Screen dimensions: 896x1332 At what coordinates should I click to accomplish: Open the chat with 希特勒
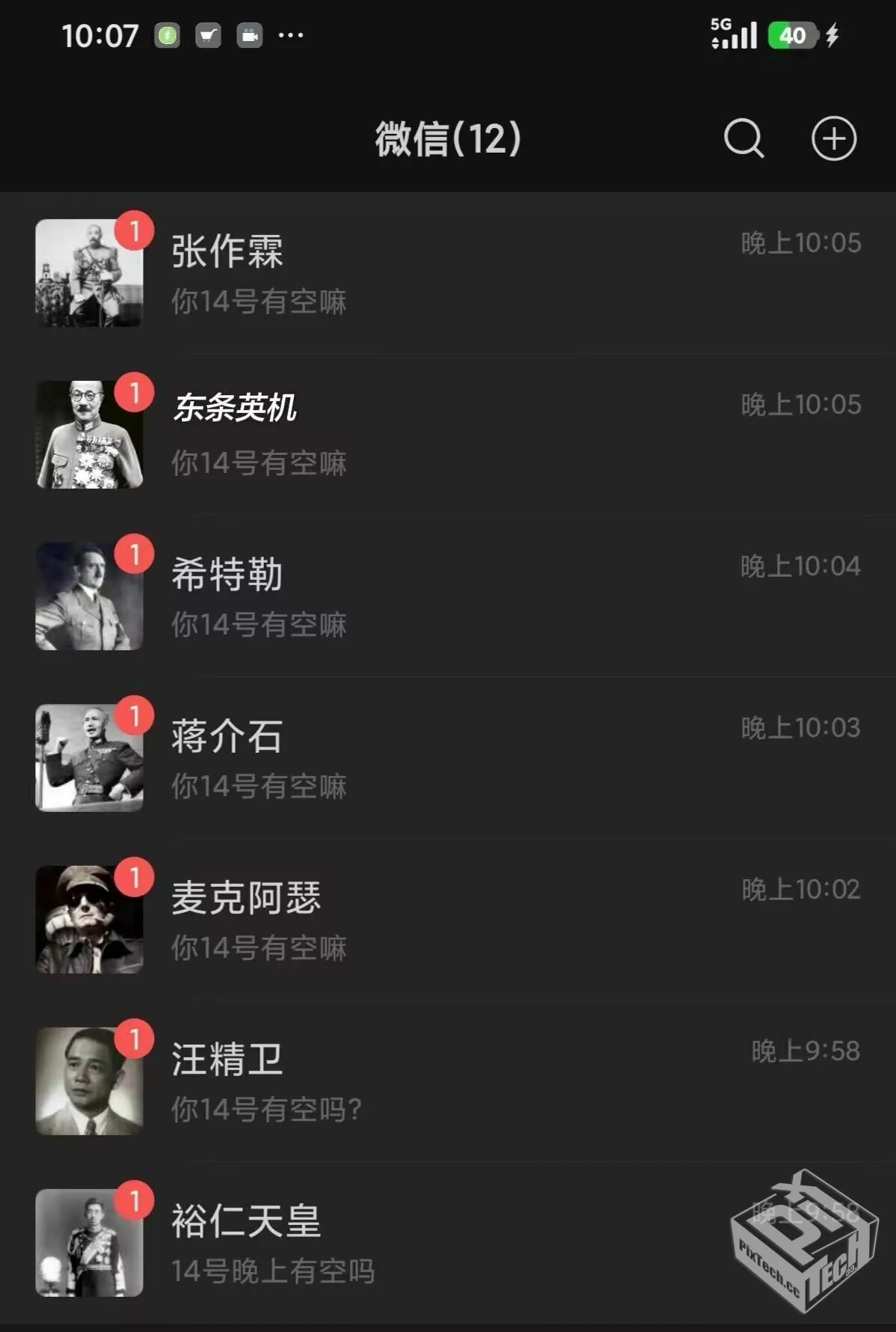click(449, 596)
